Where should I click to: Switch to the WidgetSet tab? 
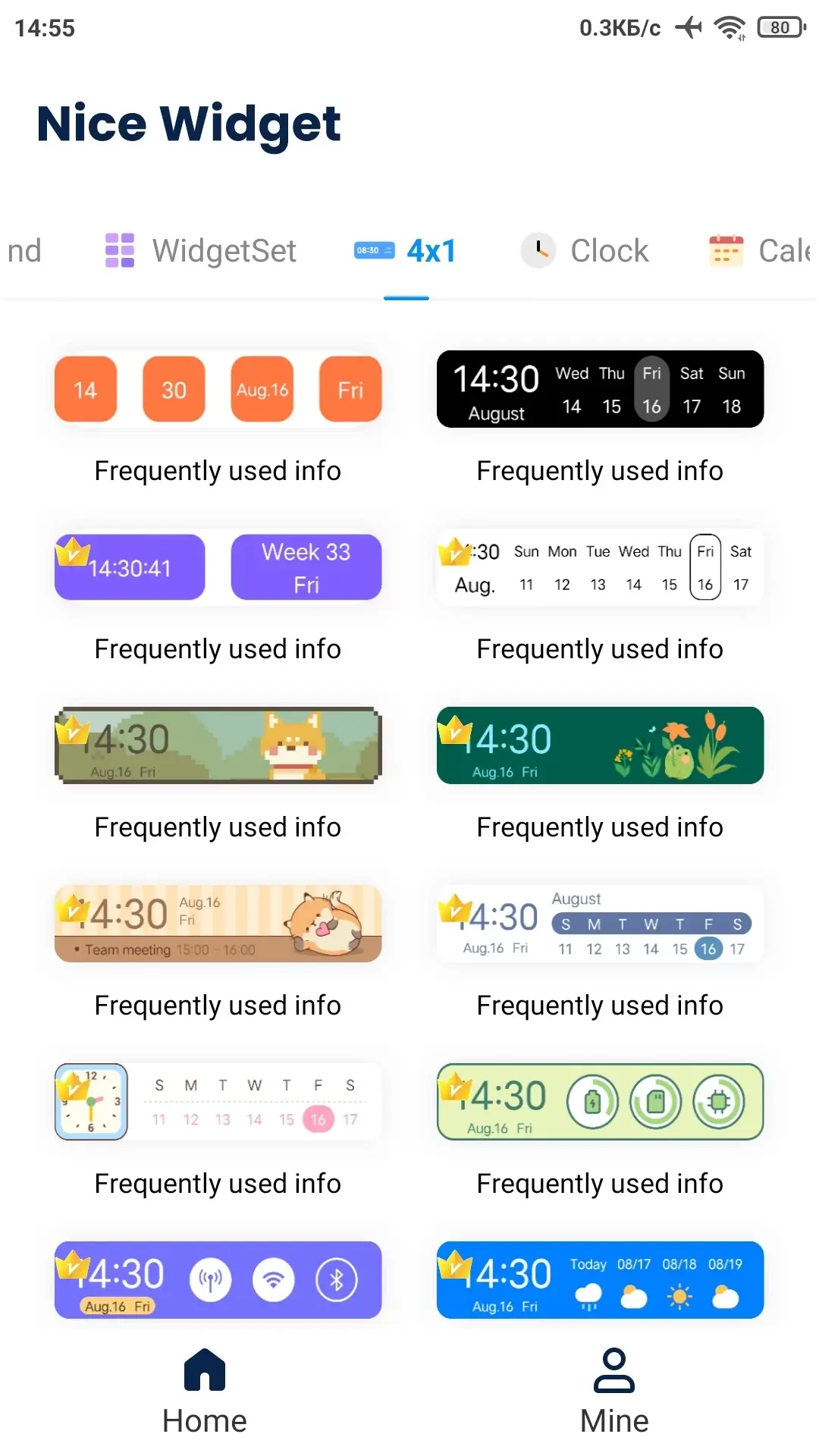click(x=200, y=251)
